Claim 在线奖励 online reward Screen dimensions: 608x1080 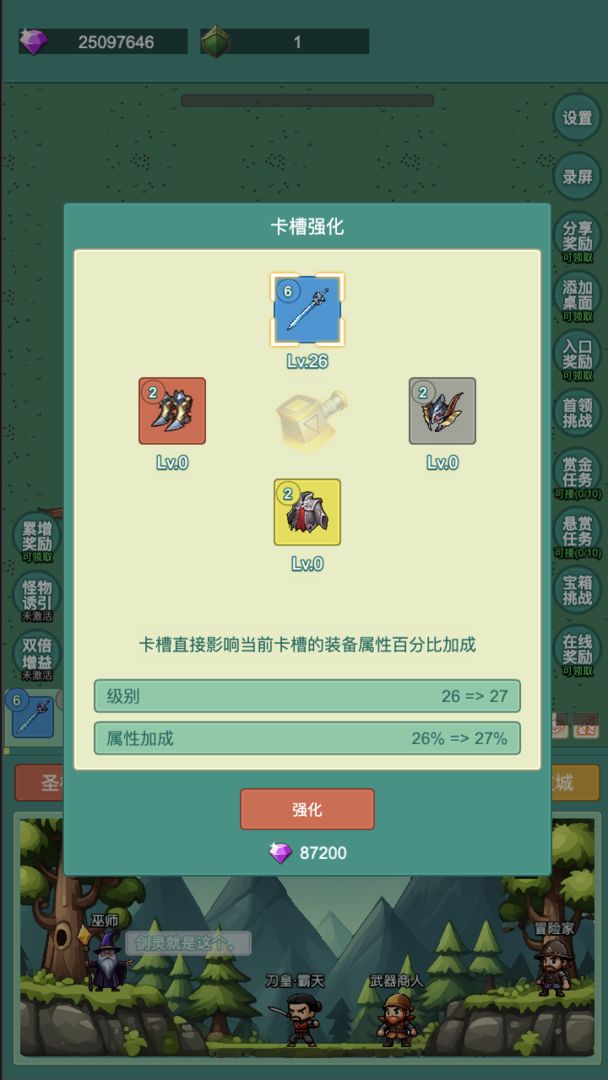tap(577, 649)
